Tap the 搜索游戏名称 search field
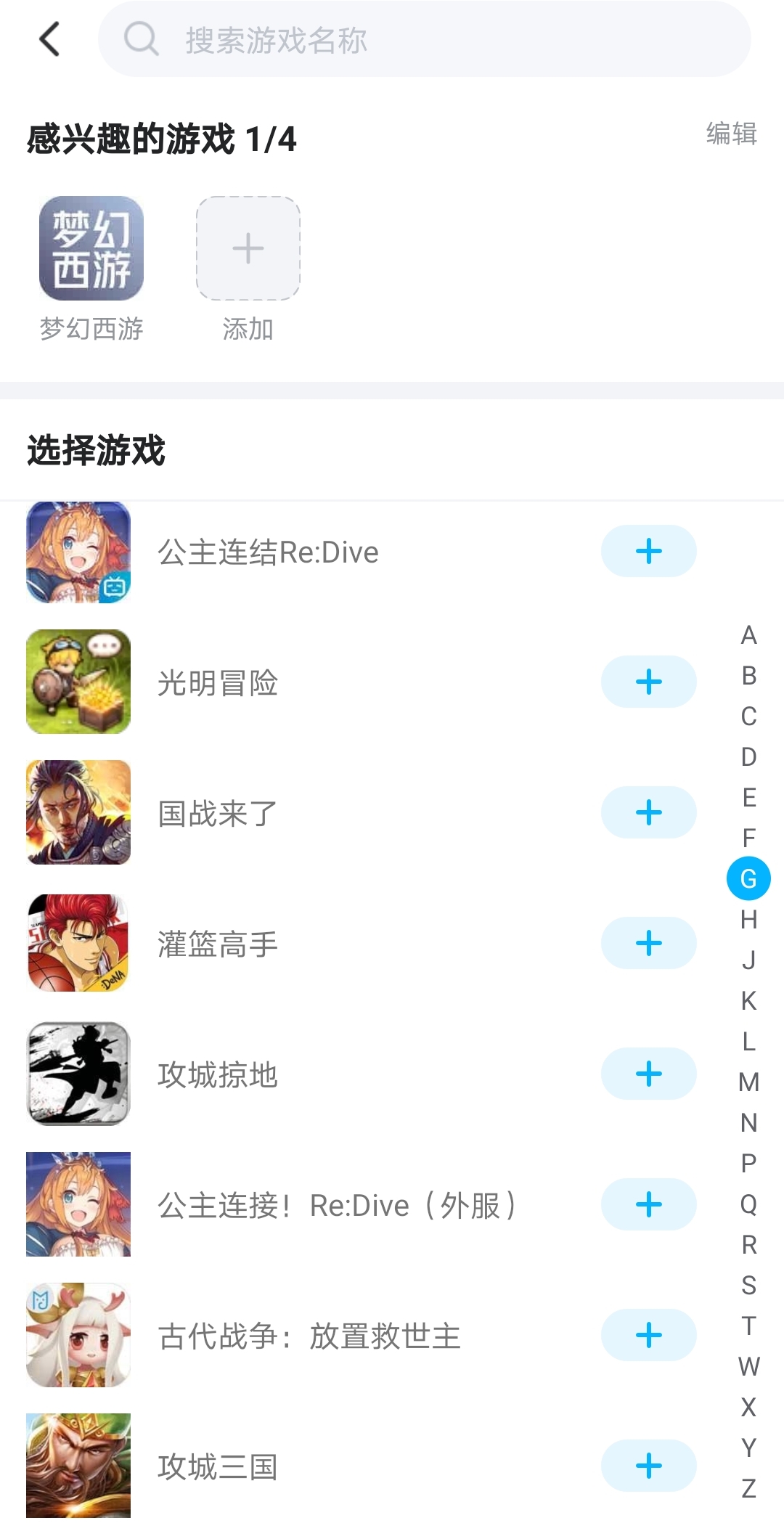 (x=424, y=39)
